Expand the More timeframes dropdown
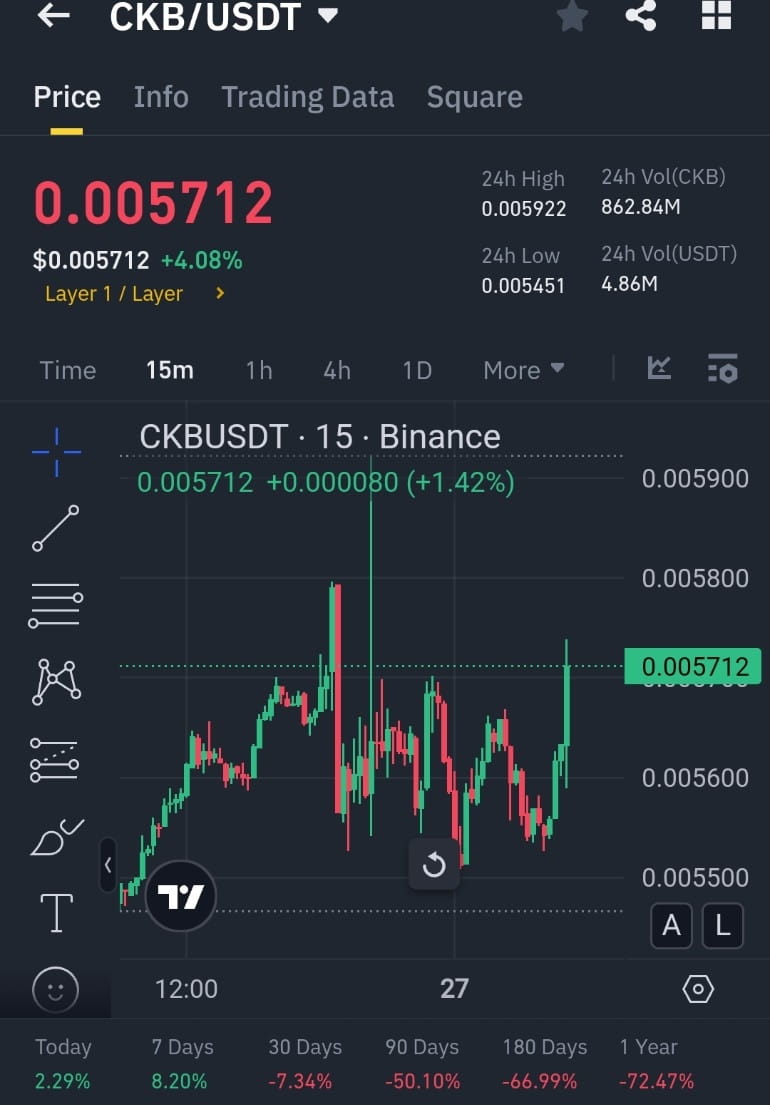 pyautogui.click(x=522, y=370)
